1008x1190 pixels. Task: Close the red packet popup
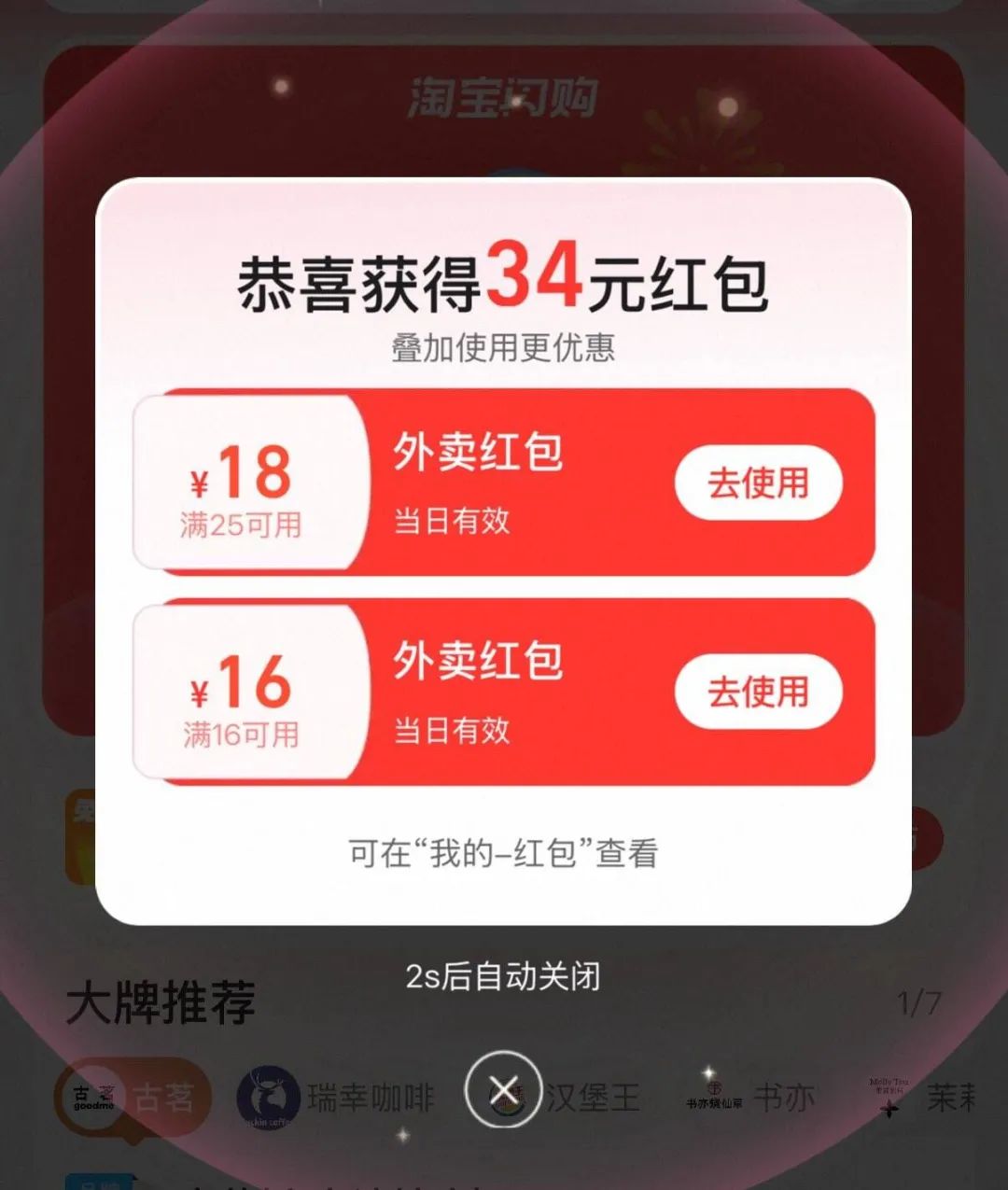point(504,1089)
